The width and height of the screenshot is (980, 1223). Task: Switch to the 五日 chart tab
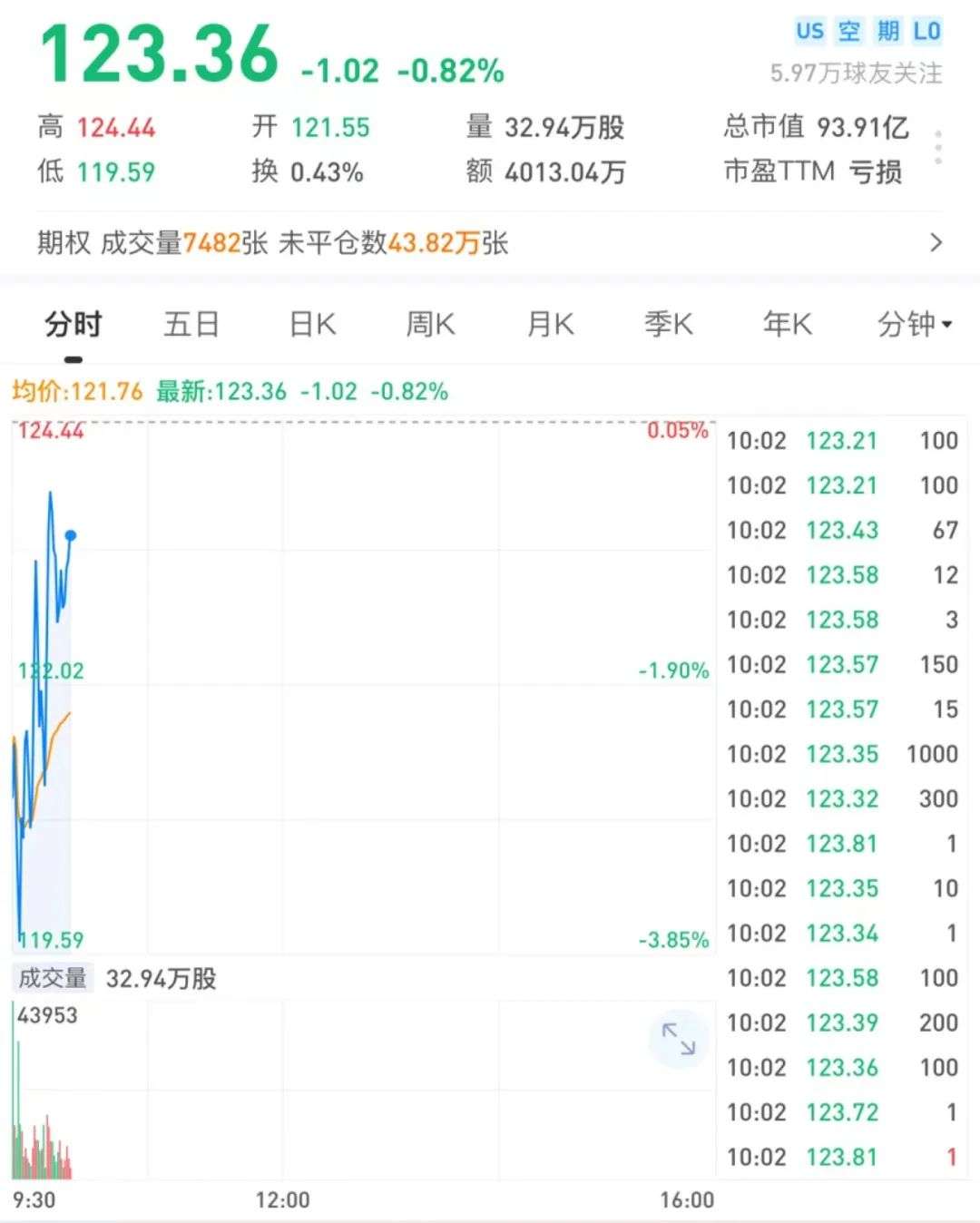click(x=191, y=324)
